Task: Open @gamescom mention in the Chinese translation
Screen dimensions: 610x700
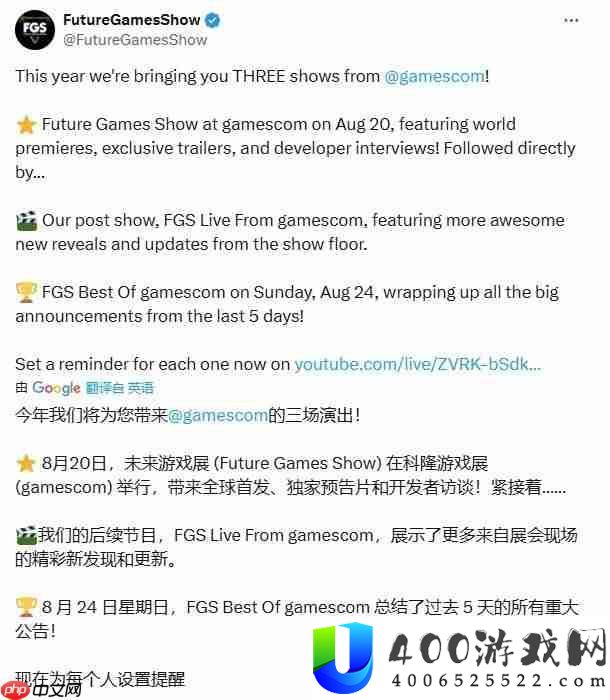Action: [x=217, y=414]
